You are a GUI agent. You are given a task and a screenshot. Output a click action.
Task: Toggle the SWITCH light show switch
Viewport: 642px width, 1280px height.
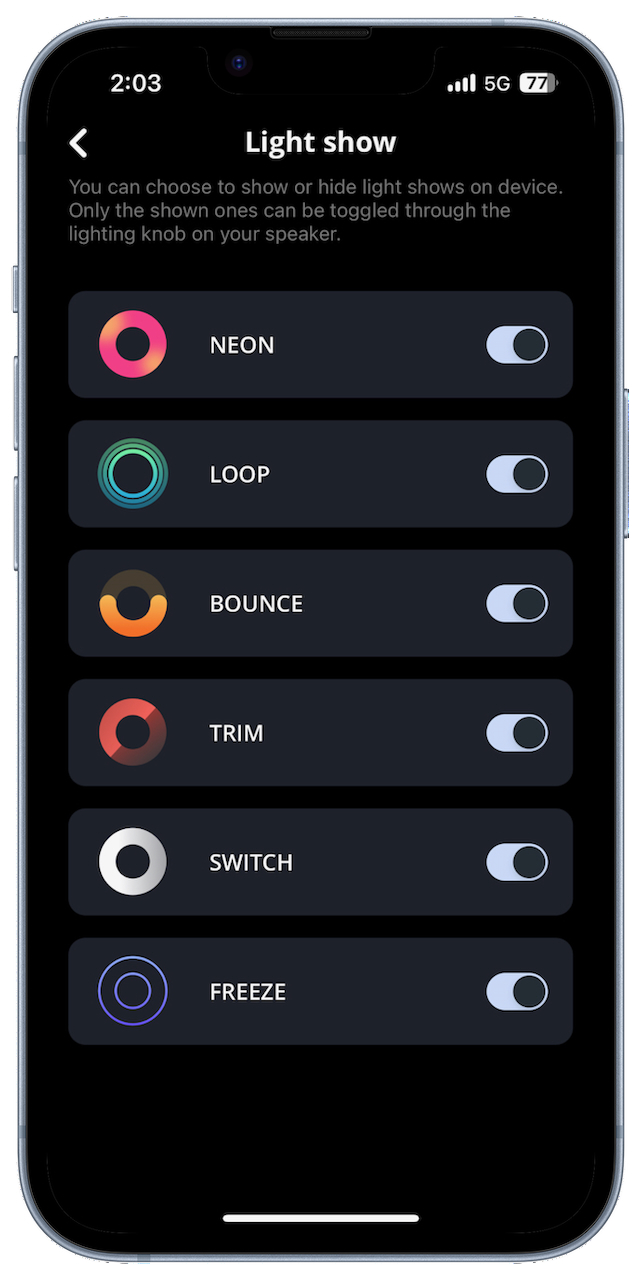click(517, 862)
